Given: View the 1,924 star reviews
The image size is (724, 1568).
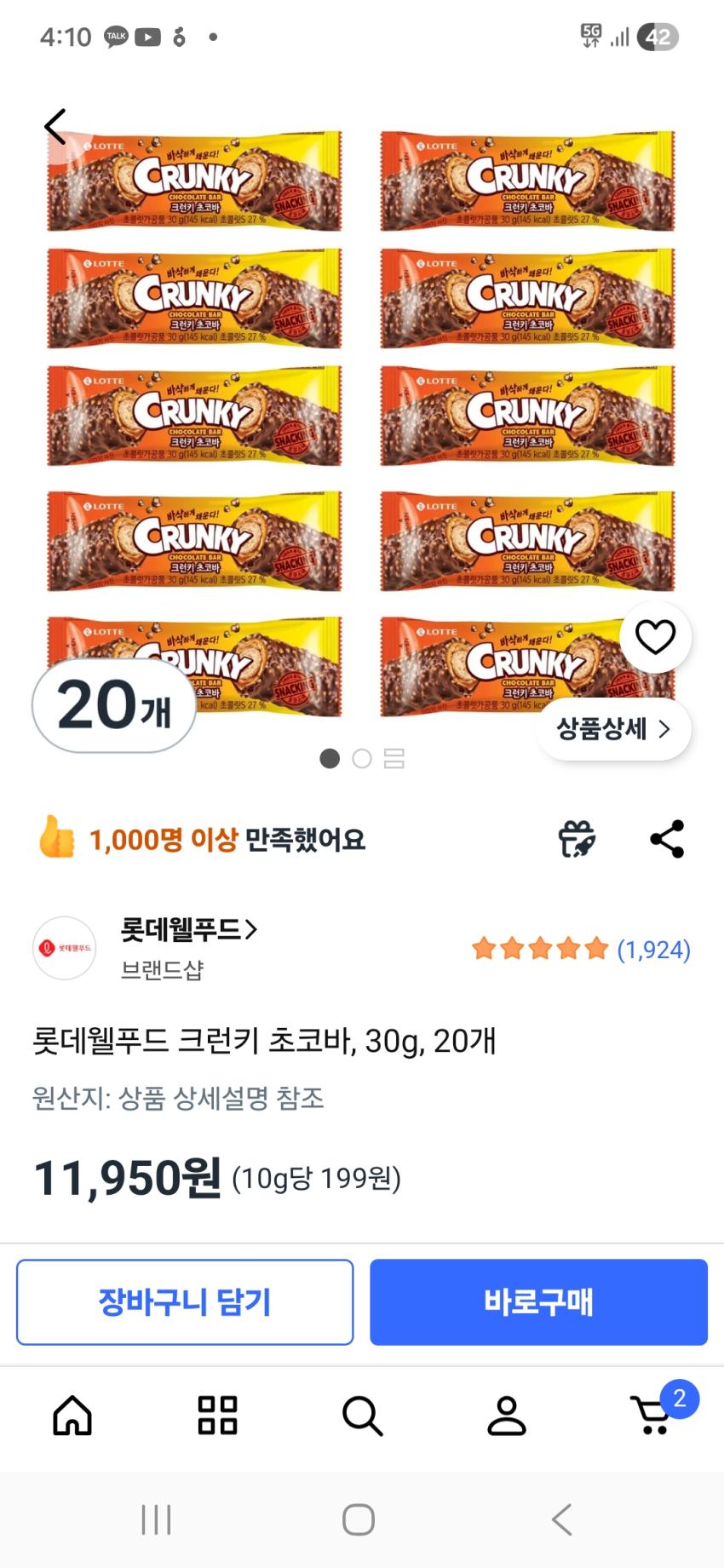Looking at the screenshot, I should pyautogui.click(x=581, y=949).
